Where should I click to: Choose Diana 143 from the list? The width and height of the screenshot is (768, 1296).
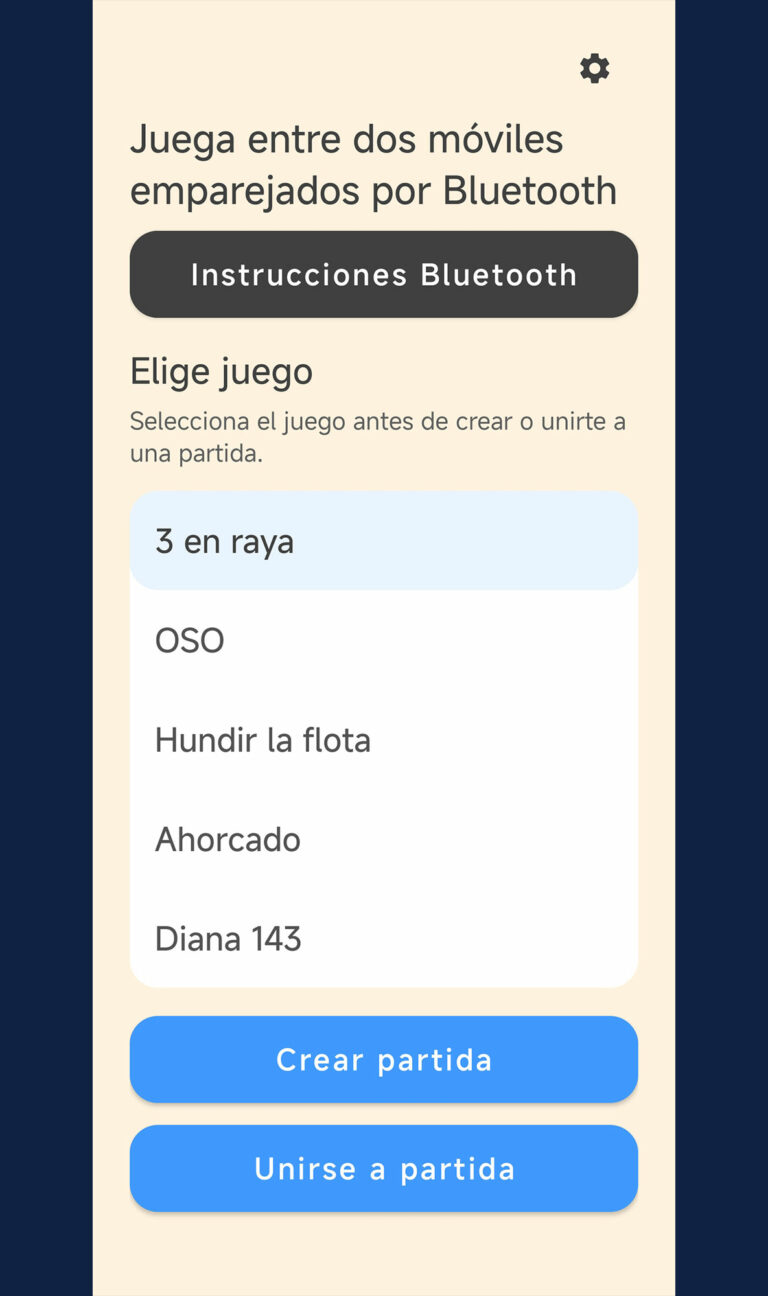point(383,938)
